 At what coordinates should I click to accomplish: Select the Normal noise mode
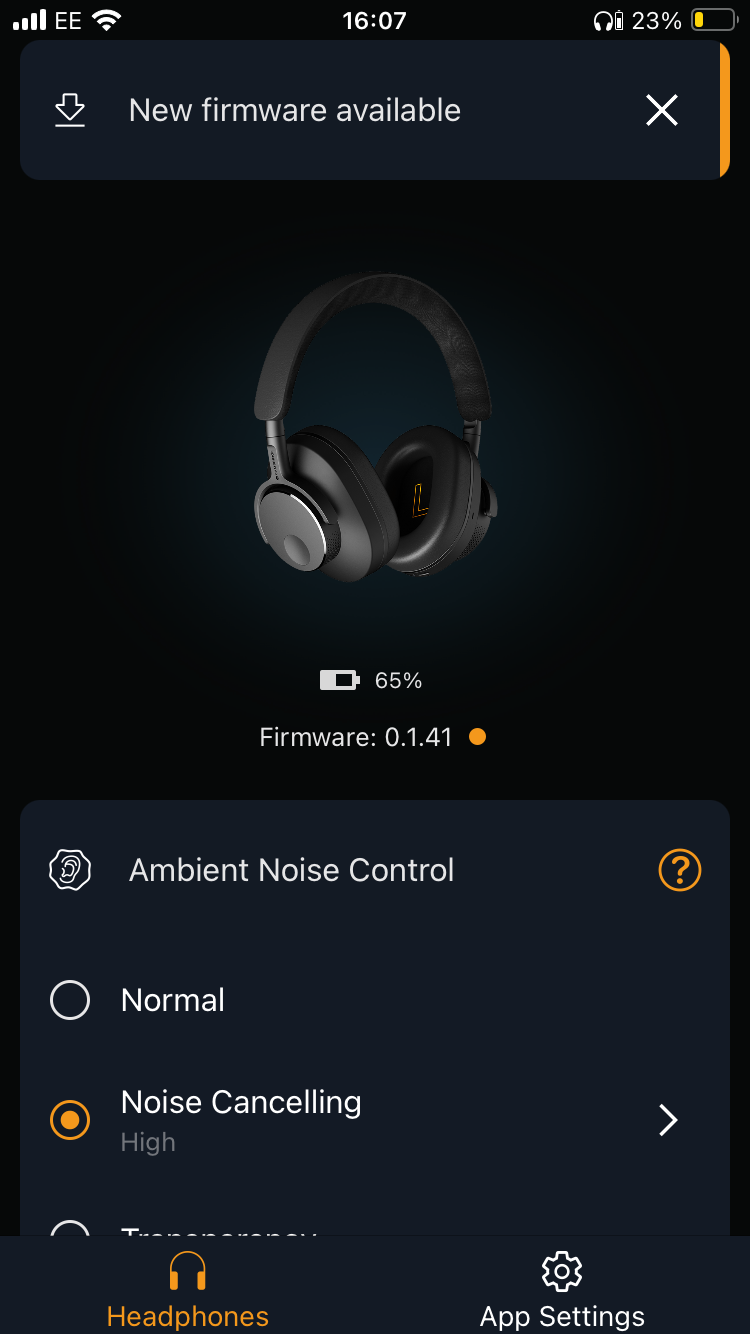click(70, 1000)
